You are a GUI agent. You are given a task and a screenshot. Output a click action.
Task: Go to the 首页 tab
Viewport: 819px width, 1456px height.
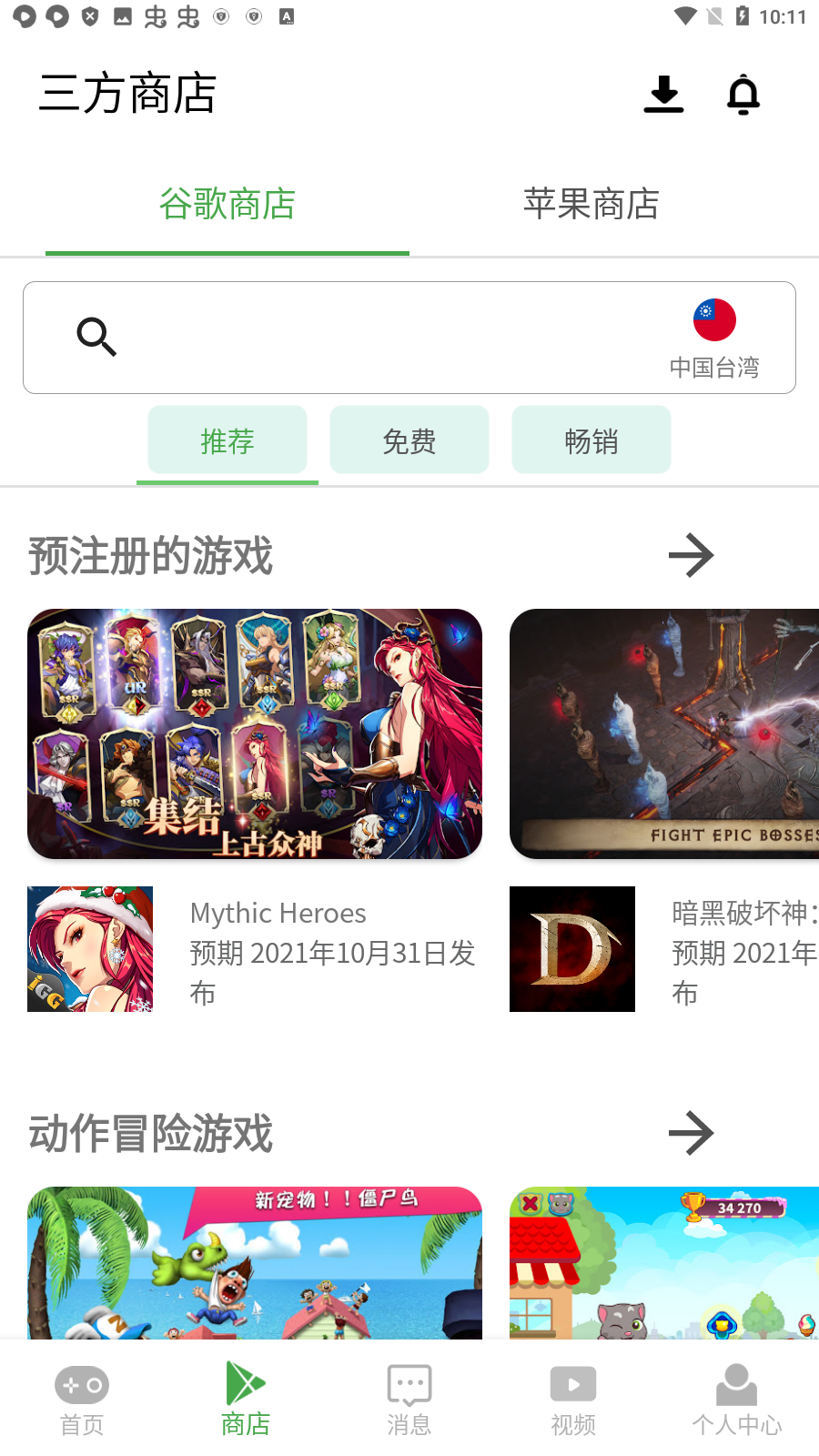82,1400
